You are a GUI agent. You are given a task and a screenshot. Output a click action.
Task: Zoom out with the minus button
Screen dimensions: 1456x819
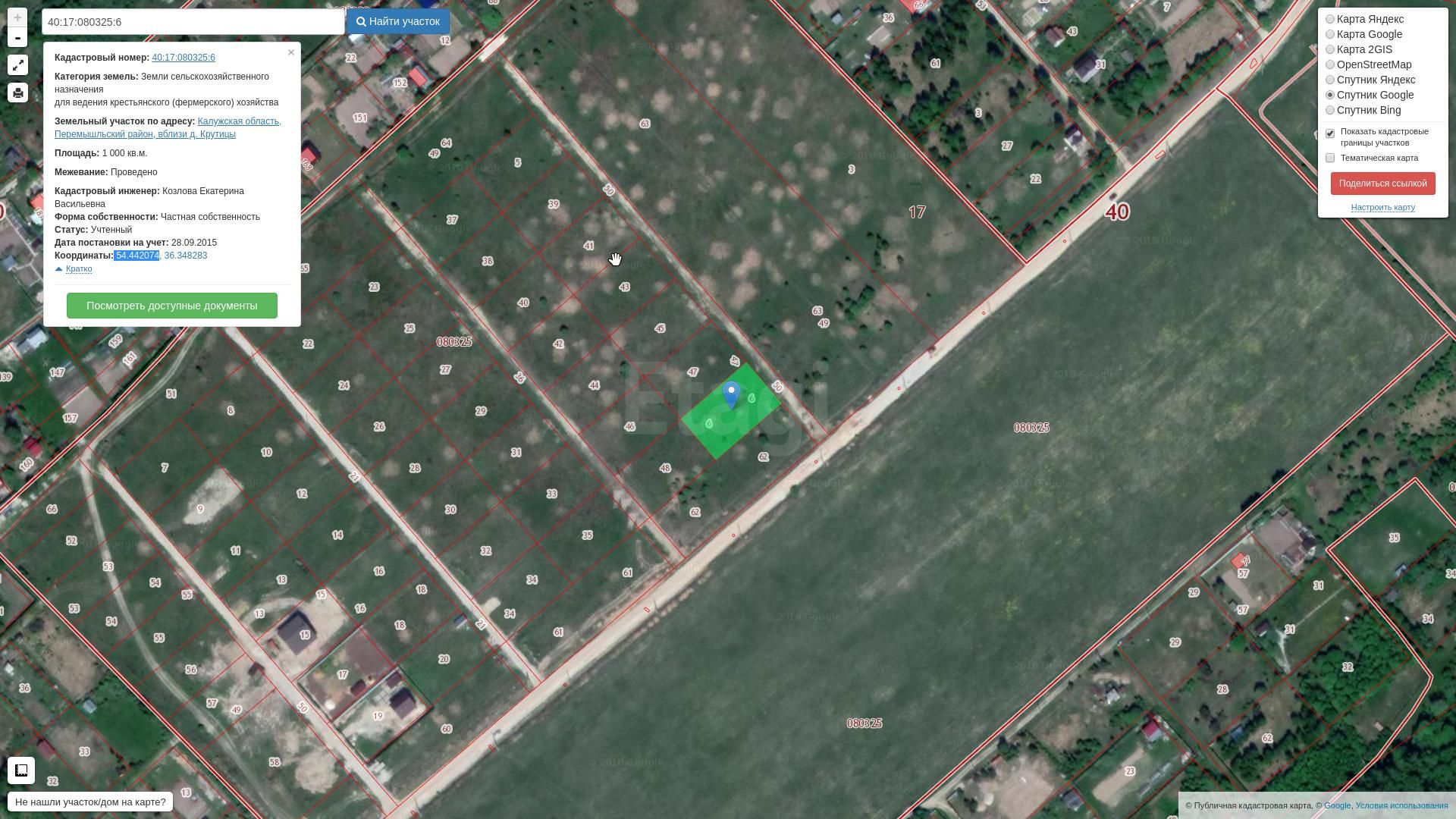point(17,38)
